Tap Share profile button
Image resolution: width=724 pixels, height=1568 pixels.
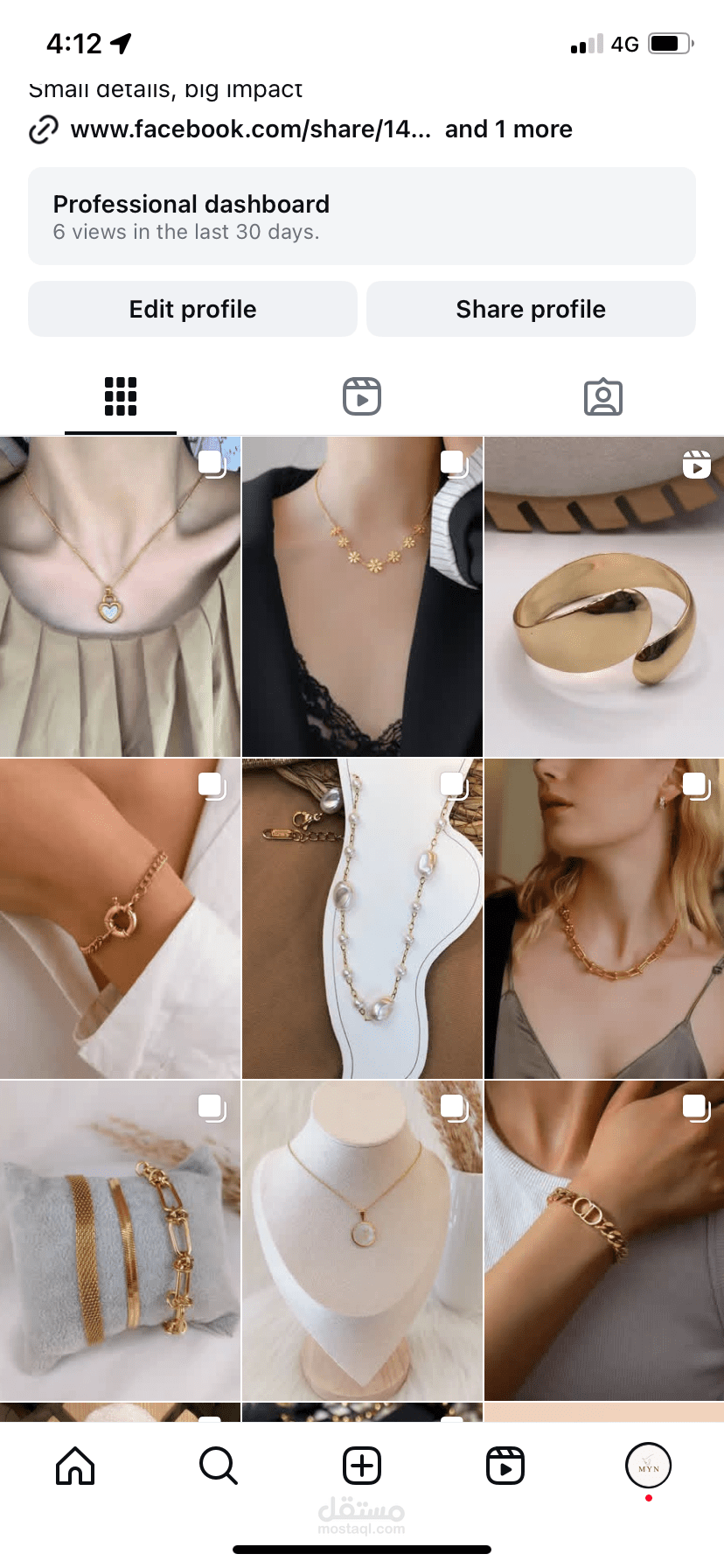tap(531, 309)
